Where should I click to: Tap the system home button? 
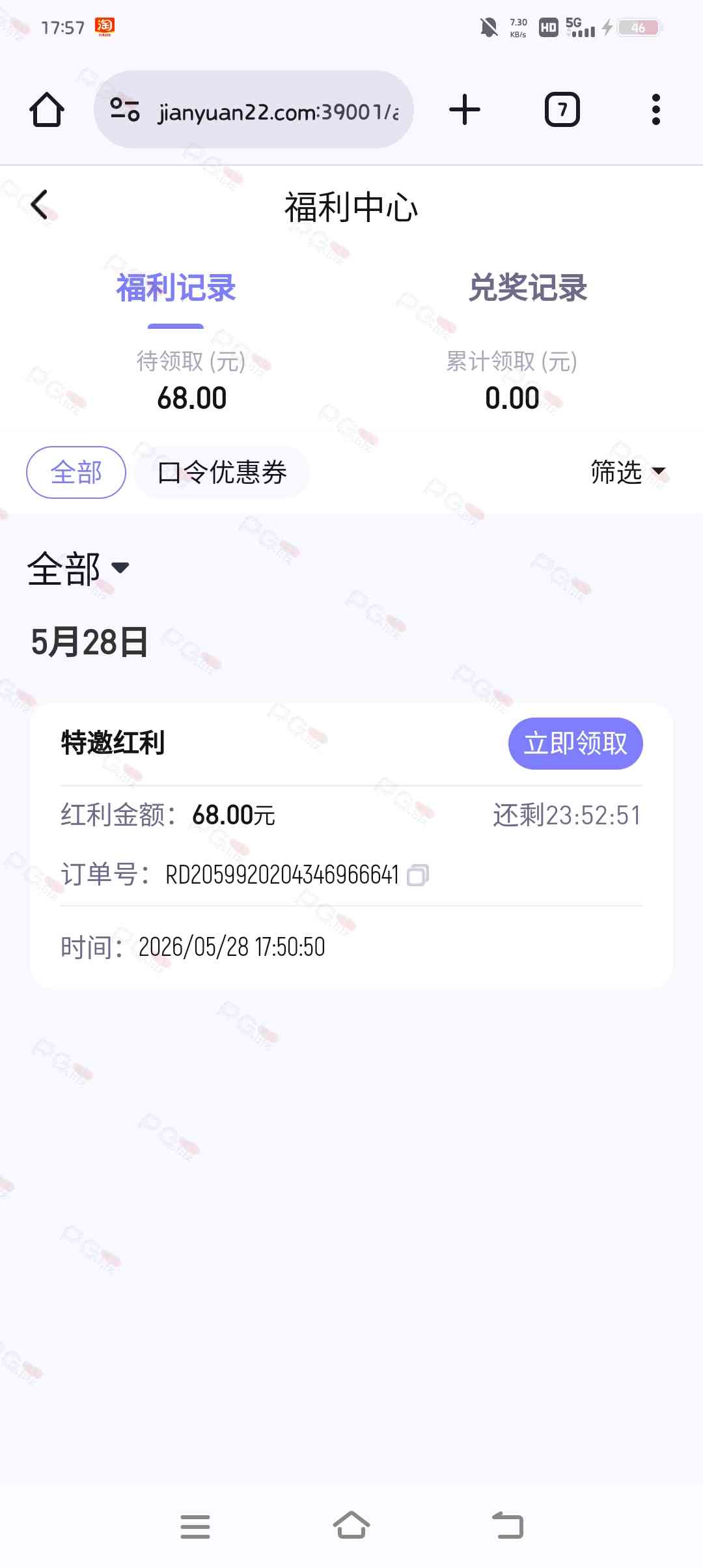[351, 1526]
